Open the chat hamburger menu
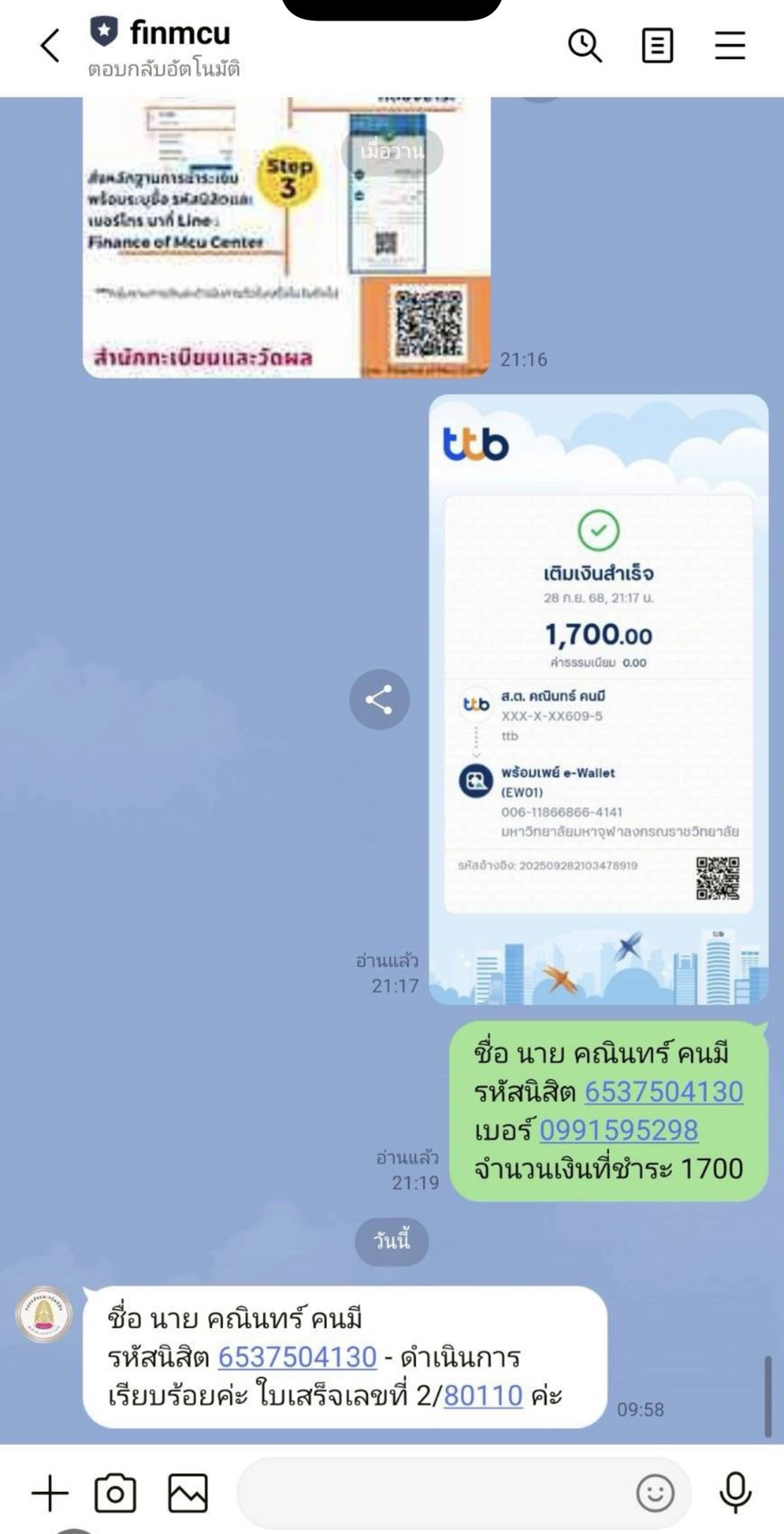 (730, 45)
